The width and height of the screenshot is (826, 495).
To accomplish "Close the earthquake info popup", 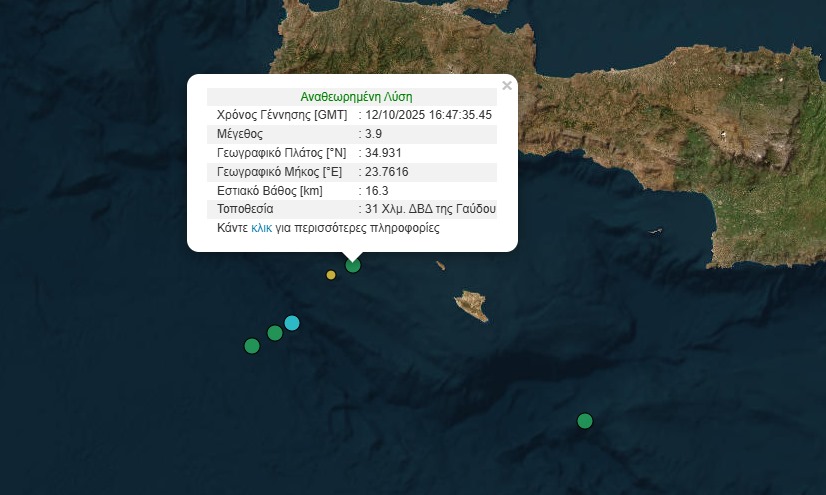I will pyautogui.click(x=507, y=86).
